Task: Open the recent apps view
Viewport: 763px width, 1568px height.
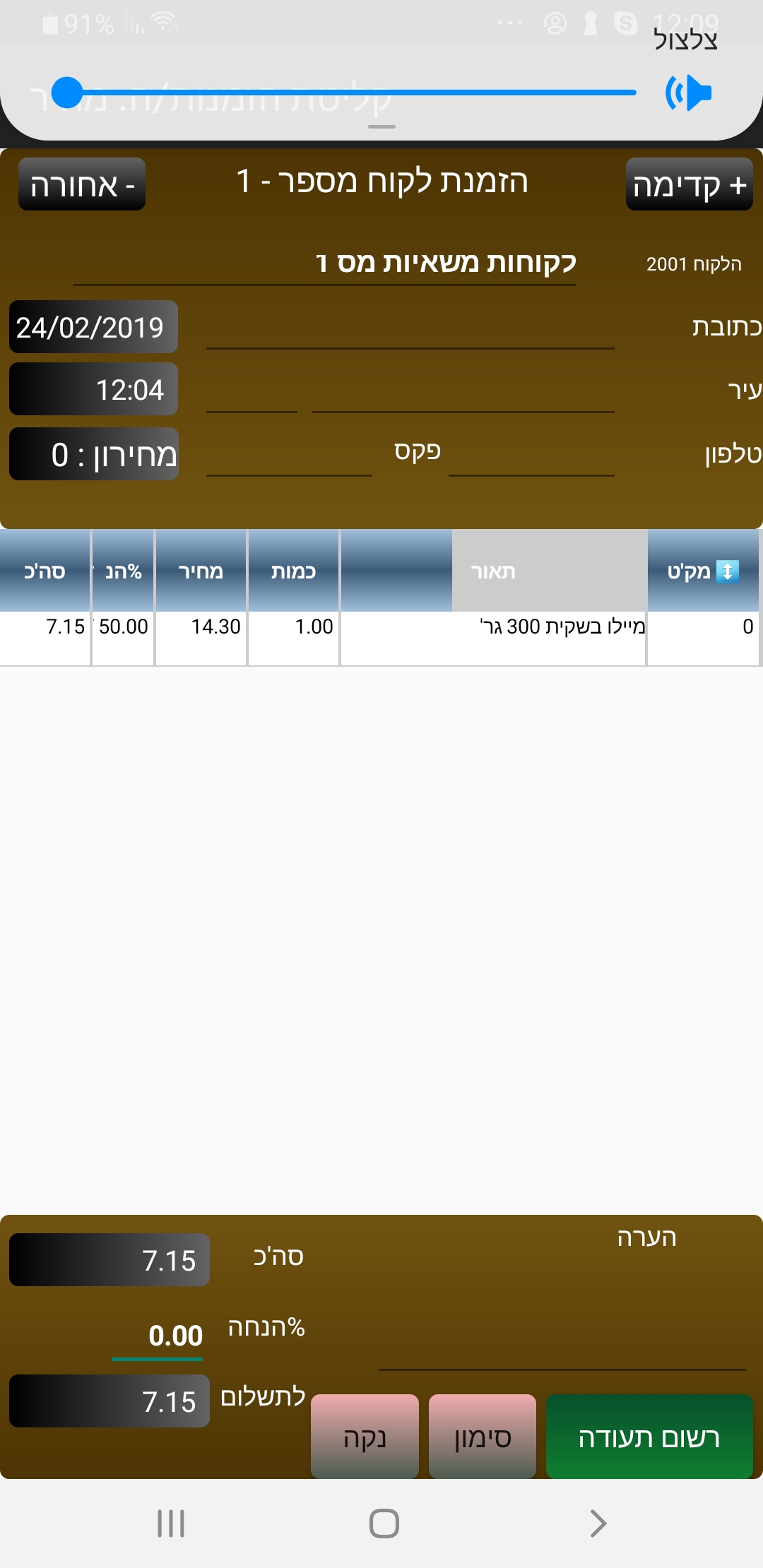Action: click(x=171, y=1524)
